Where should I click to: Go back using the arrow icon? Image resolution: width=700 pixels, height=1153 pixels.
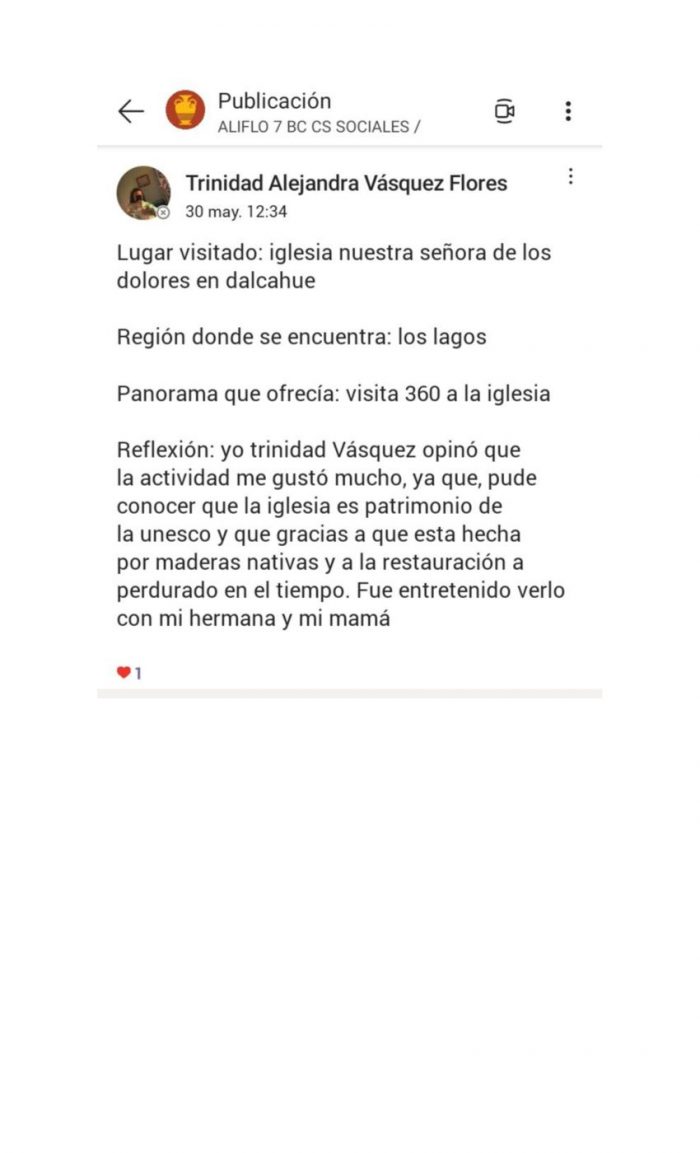(131, 111)
